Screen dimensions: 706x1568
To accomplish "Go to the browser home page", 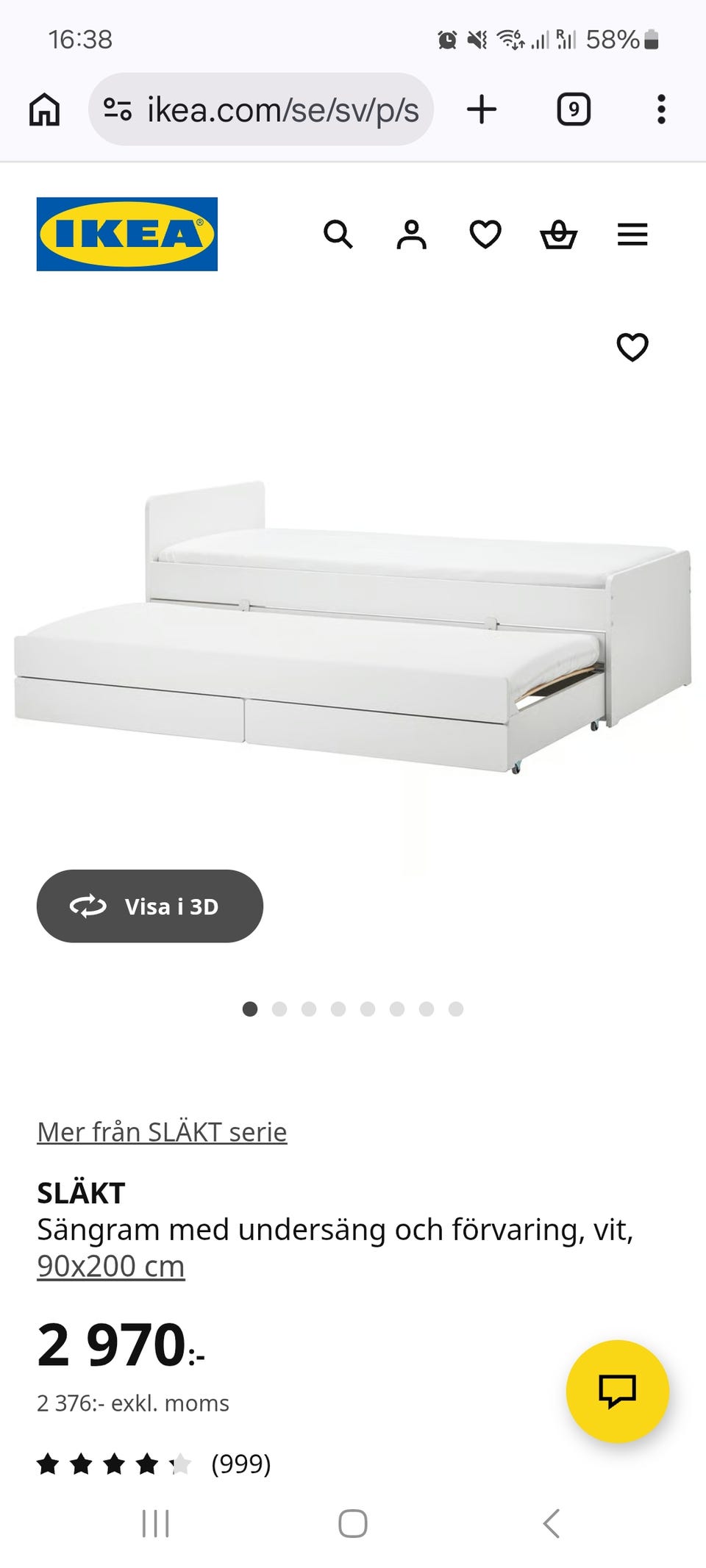I will 44,110.
